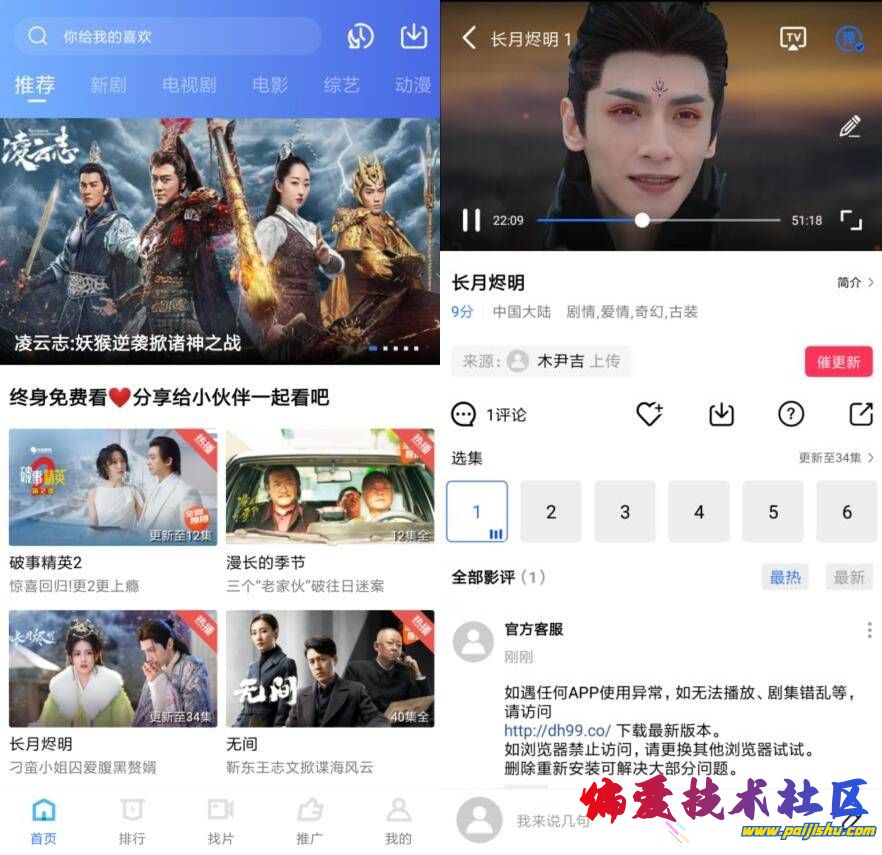Go to the 排行 bottom tab
Viewport: 882px width, 855px height.
[132, 820]
